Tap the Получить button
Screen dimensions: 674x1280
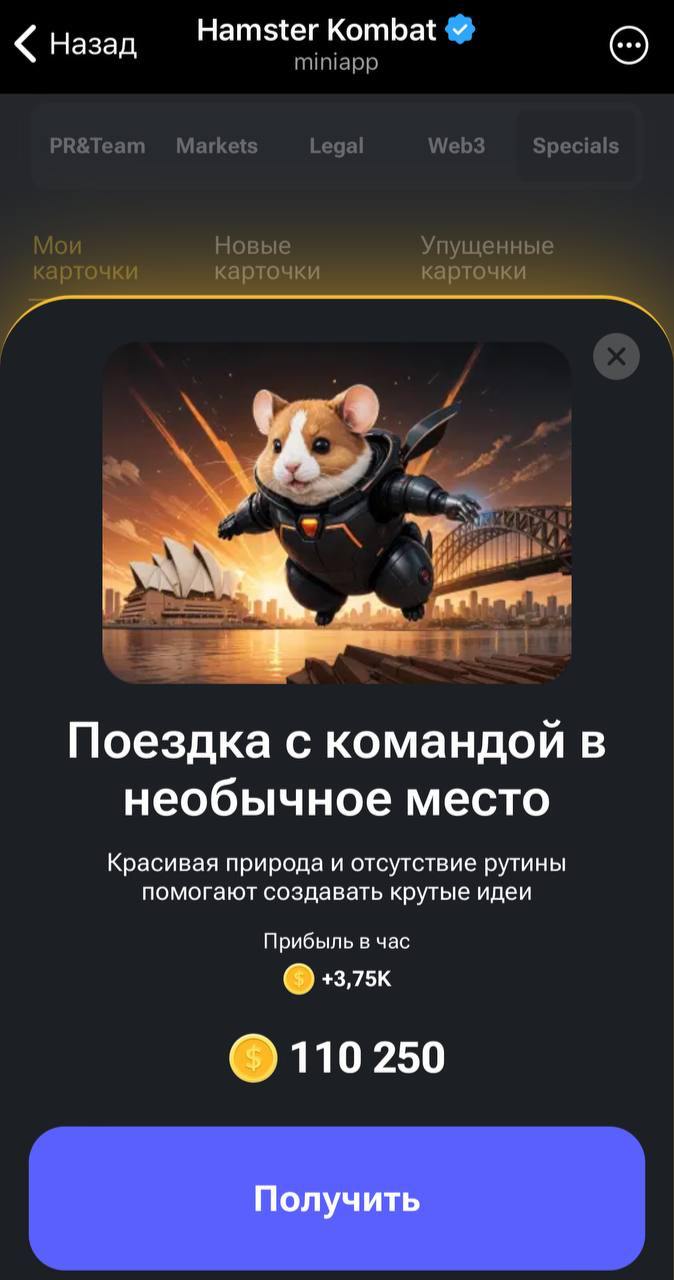coord(337,1198)
